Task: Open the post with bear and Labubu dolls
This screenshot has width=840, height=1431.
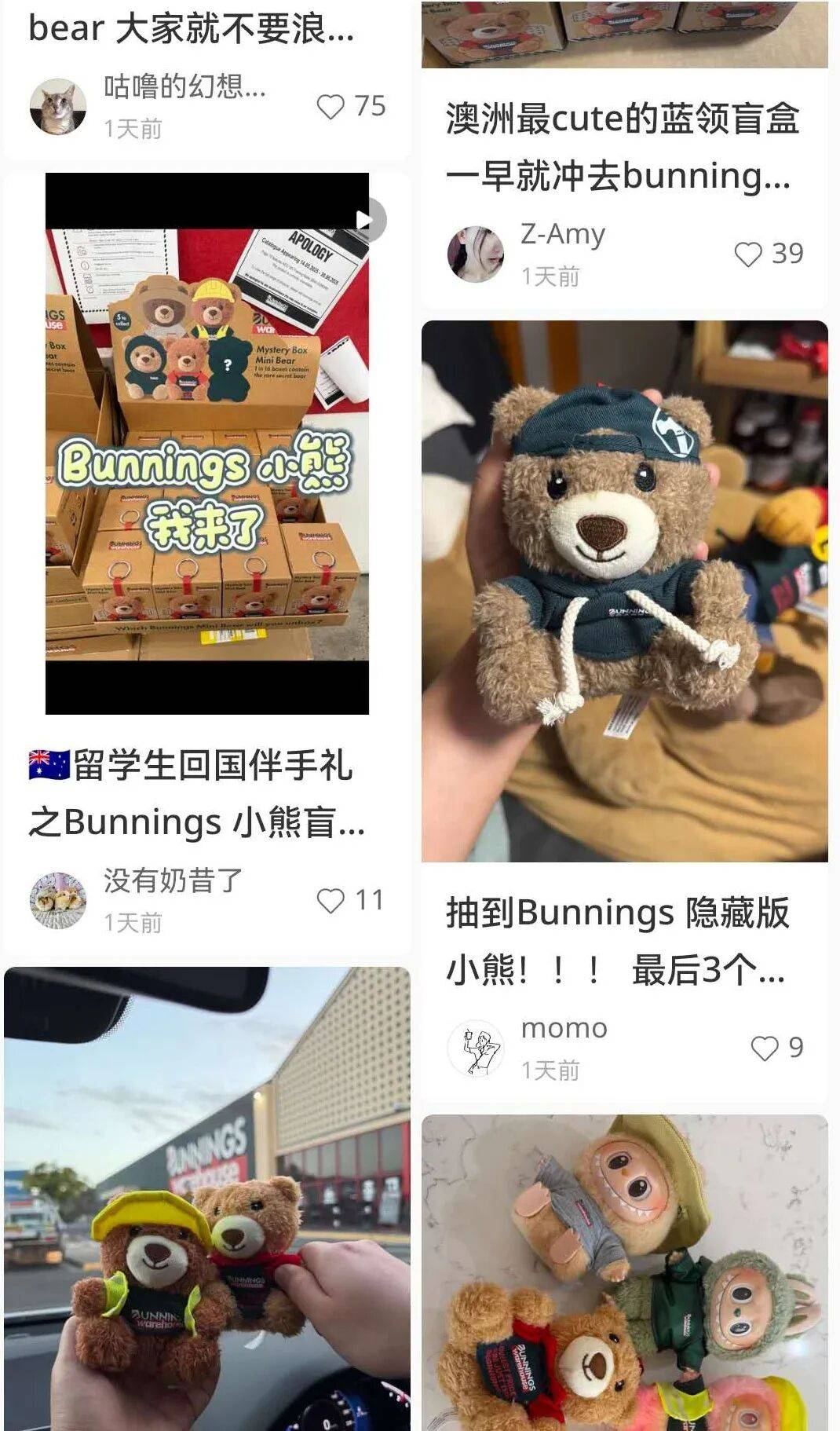Action: tap(624, 1272)
